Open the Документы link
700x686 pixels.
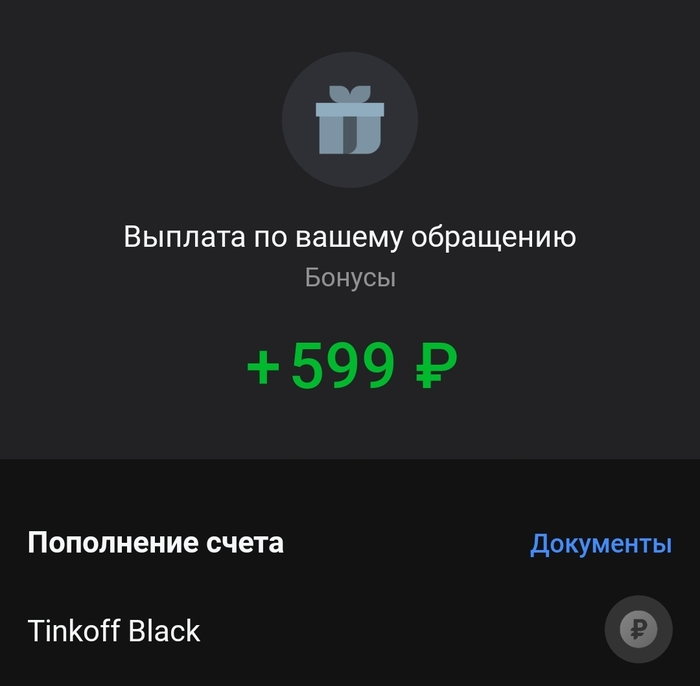(x=600, y=544)
